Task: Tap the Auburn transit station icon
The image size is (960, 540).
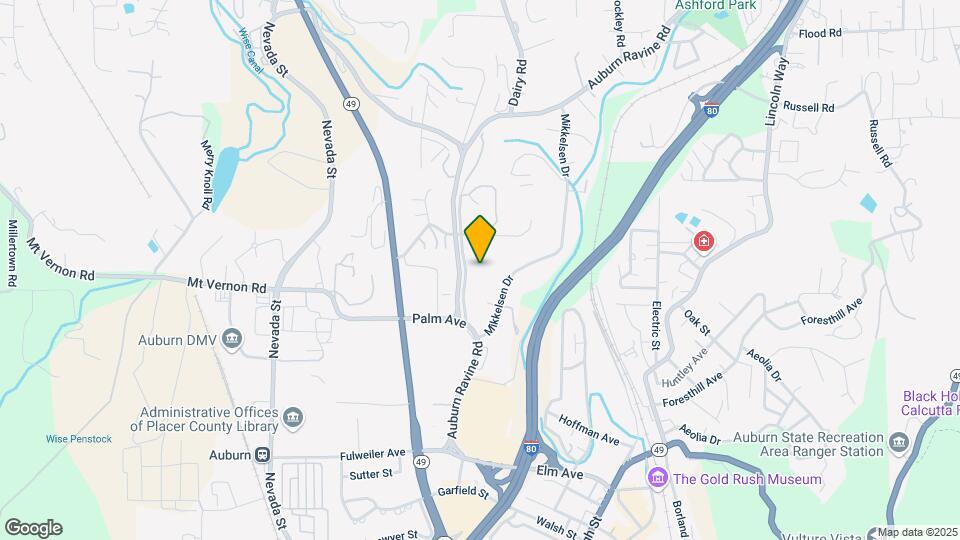Action: pyautogui.click(x=262, y=455)
